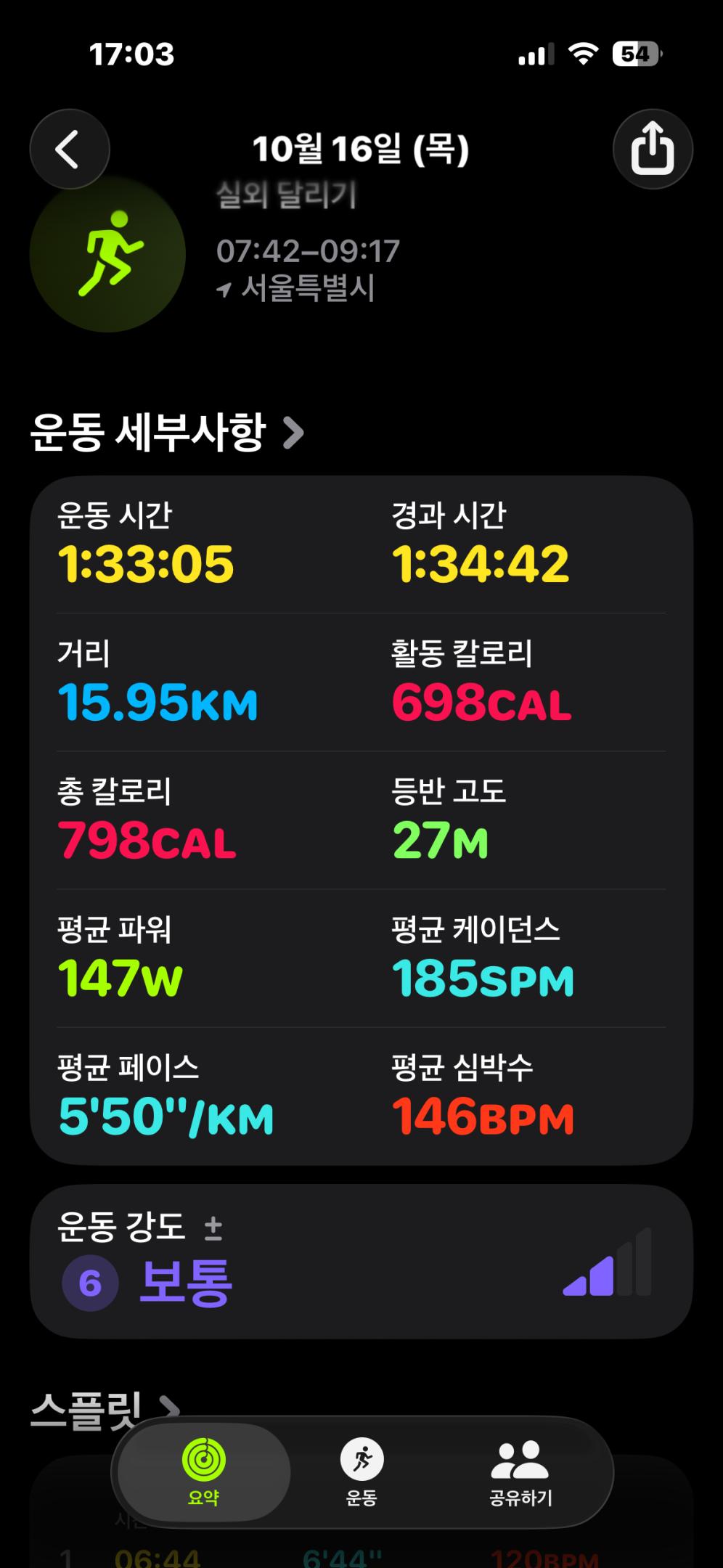The width and height of the screenshot is (723, 1568).
Task: Share this workout summary
Action: 652,150
